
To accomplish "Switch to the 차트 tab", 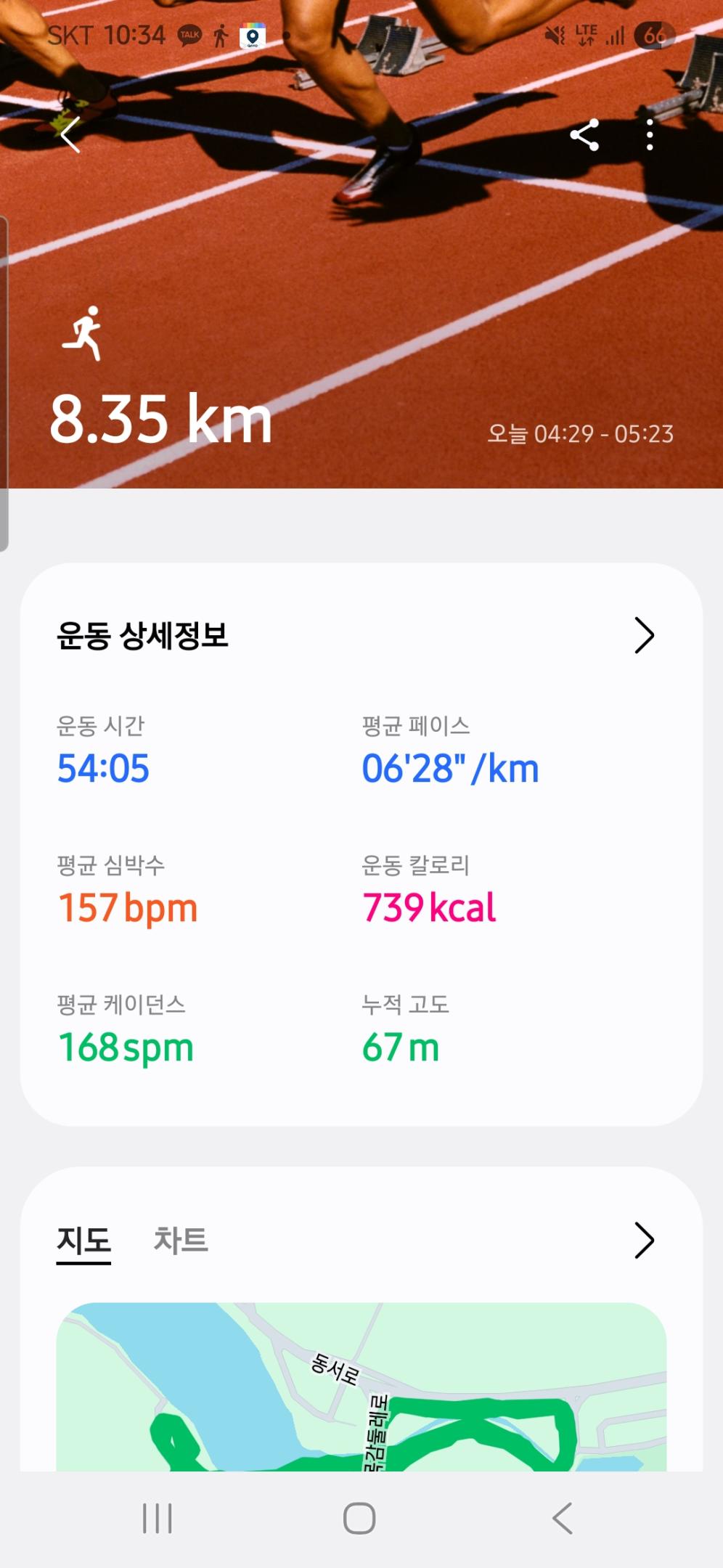I will click(181, 1240).
